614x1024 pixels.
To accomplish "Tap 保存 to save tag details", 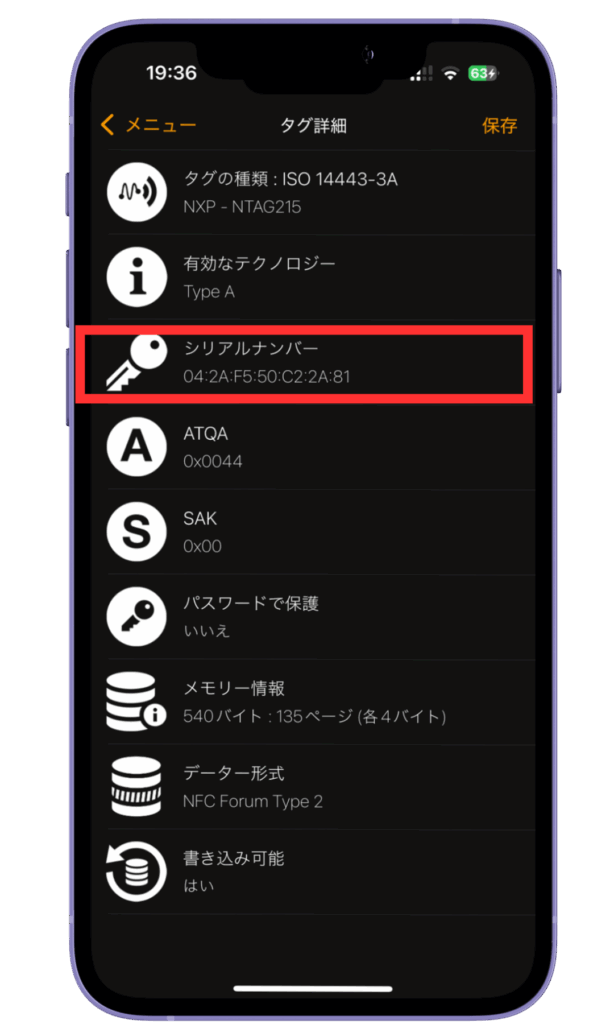I will pyautogui.click(x=499, y=125).
